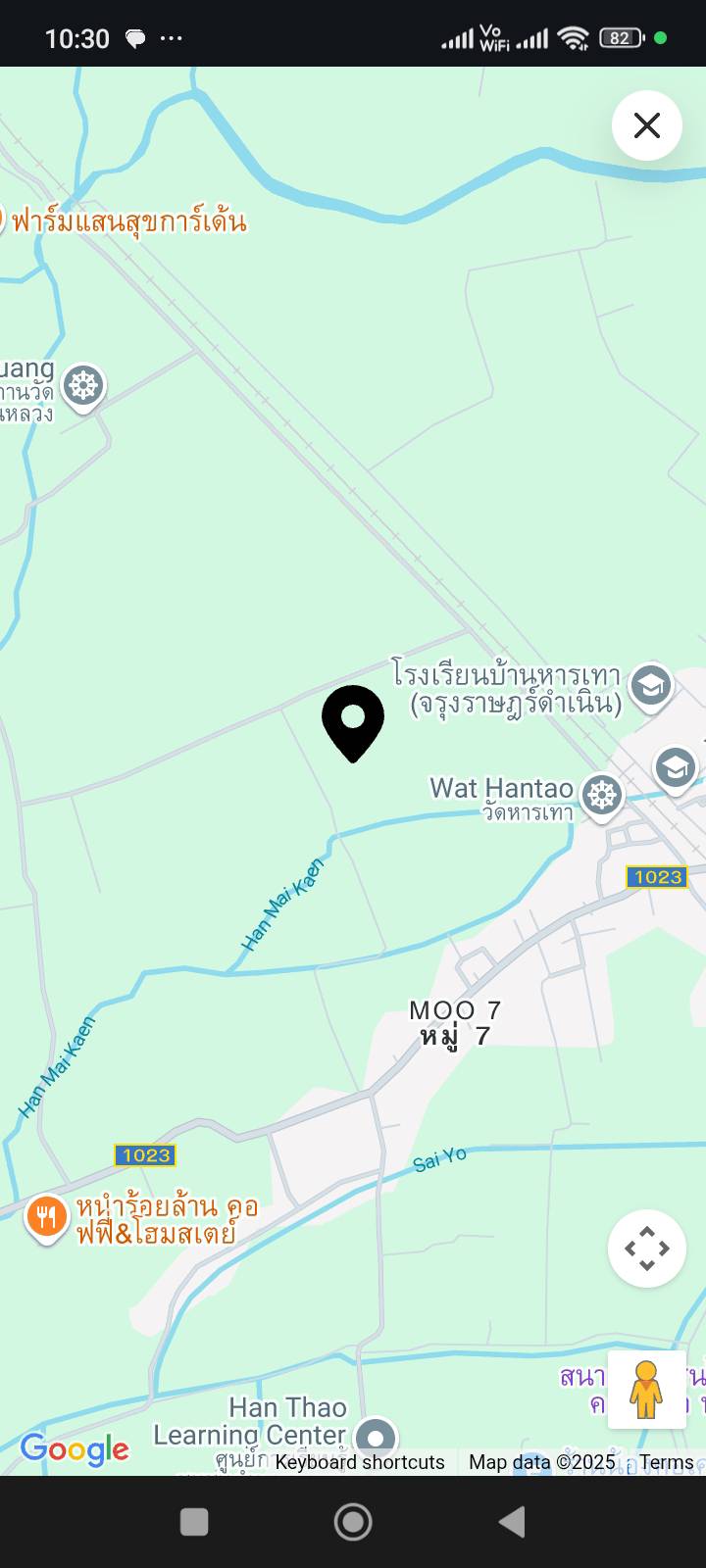Tap the black location pin
Image resolution: width=706 pixels, height=1568 pixels.
[353, 721]
